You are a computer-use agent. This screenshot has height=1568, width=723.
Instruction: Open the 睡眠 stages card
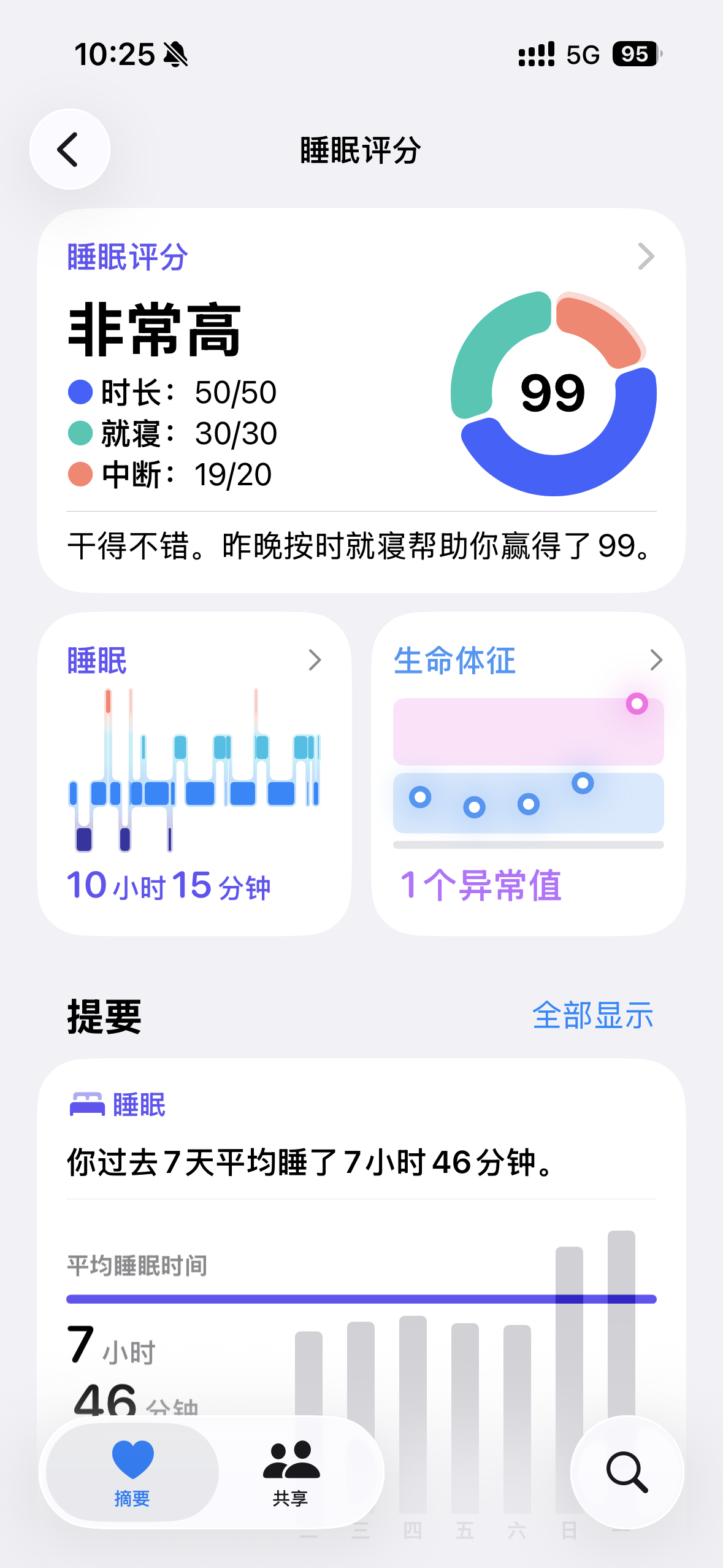coord(194,773)
